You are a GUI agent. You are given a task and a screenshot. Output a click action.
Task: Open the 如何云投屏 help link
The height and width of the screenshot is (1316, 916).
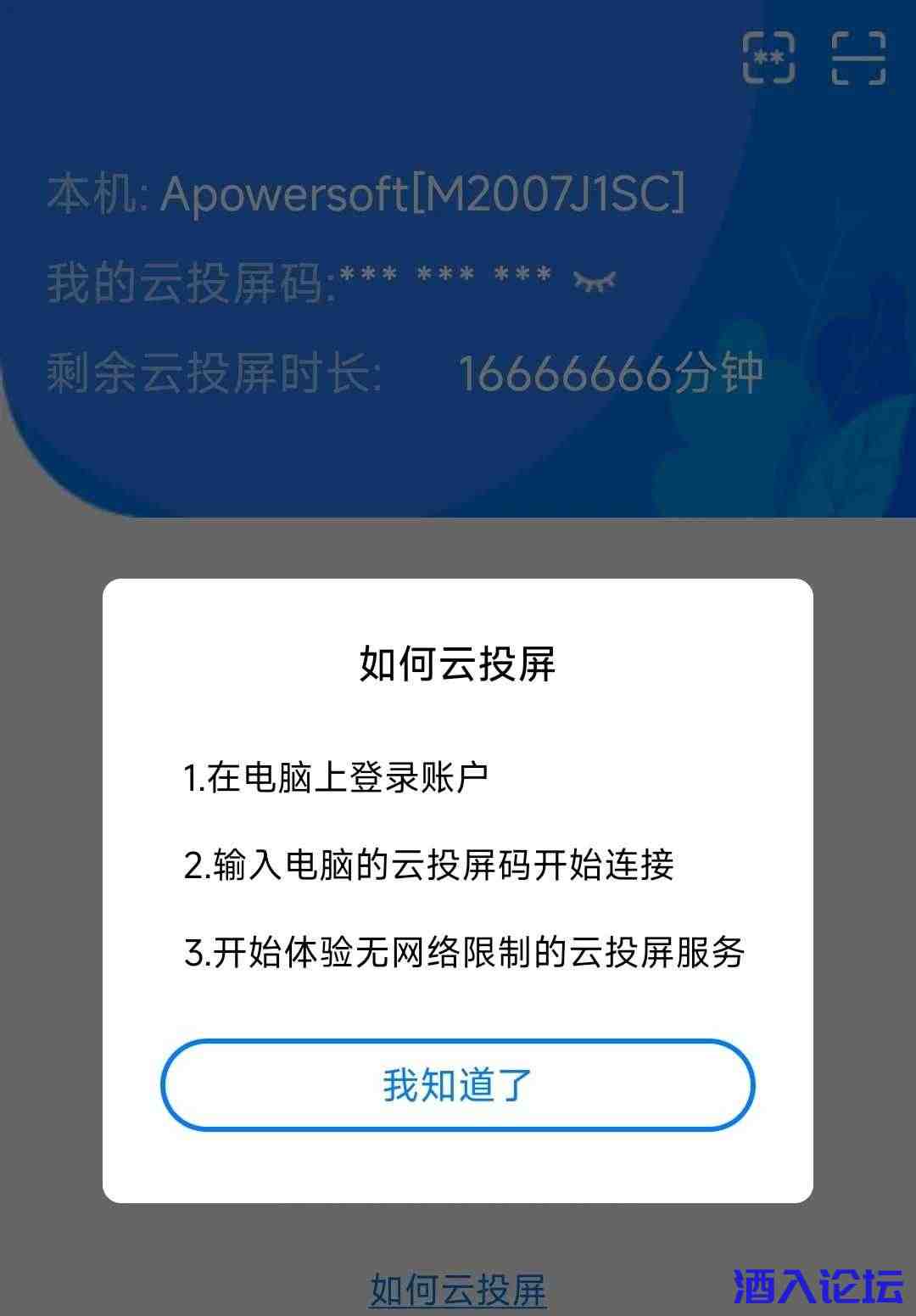pyautogui.click(x=457, y=1290)
